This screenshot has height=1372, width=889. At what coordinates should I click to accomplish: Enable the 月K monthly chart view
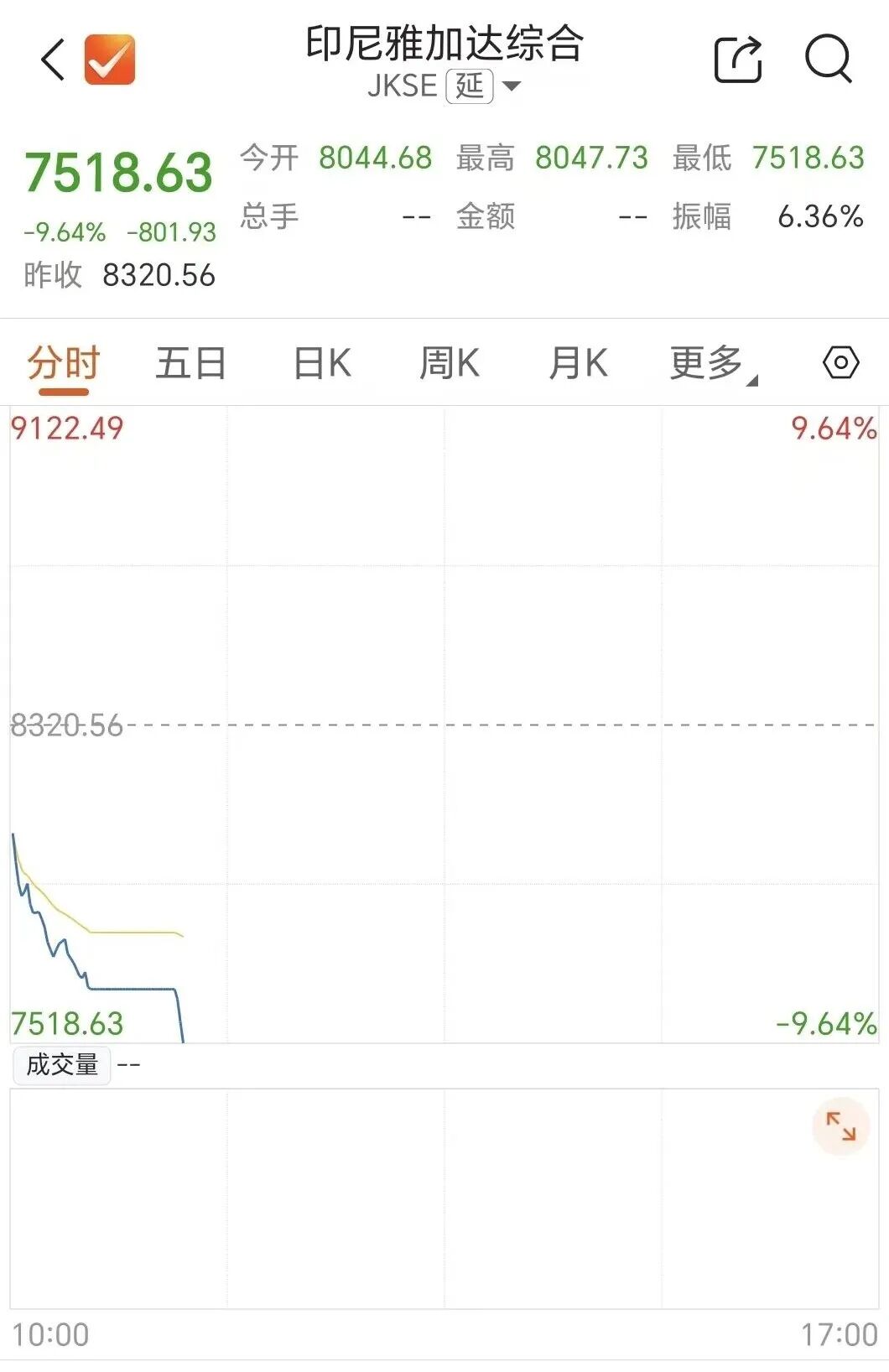(x=580, y=362)
